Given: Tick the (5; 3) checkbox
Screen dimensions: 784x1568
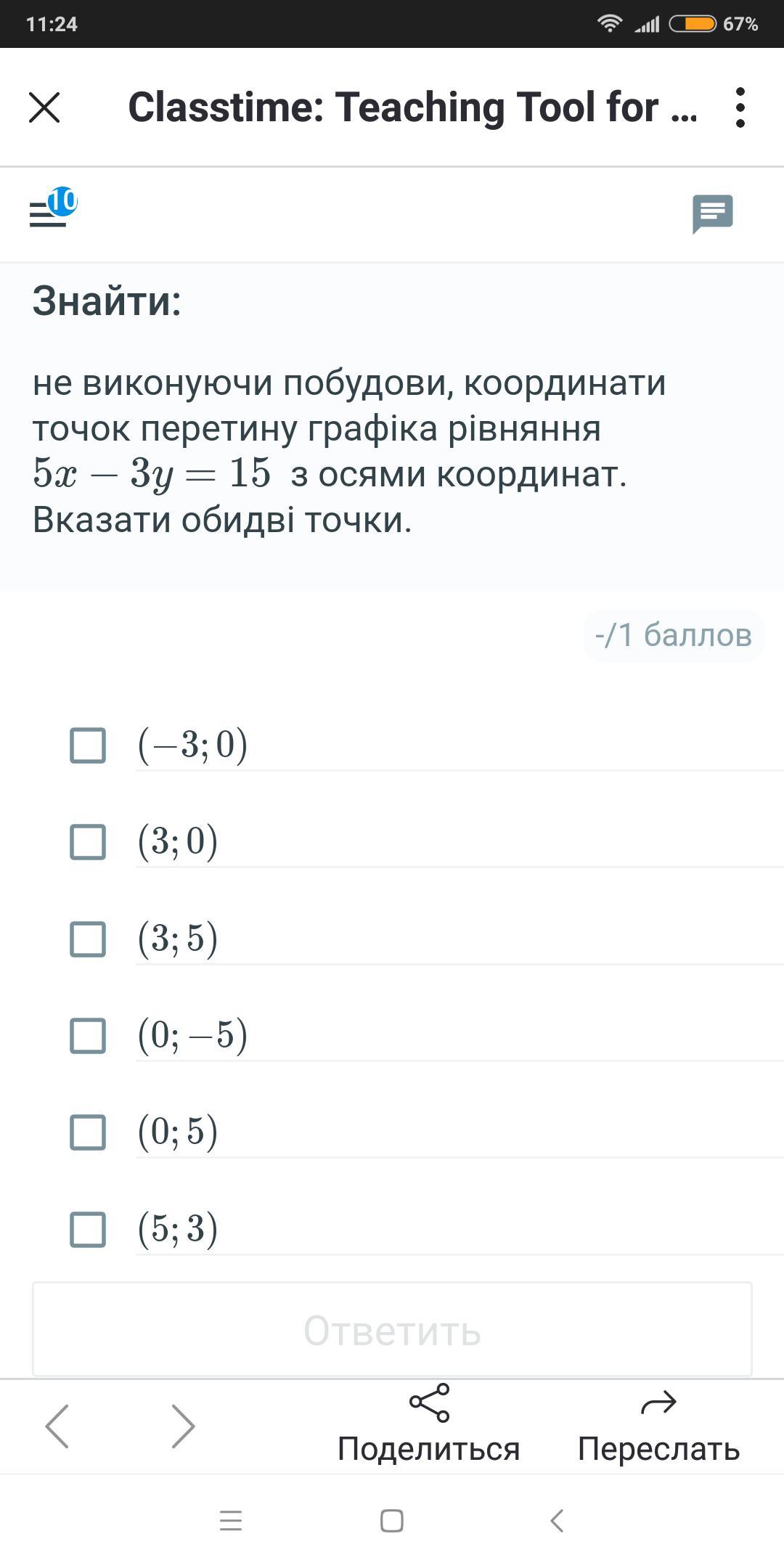Looking at the screenshot, I should pyautogui.click(x=88, y=1230).
